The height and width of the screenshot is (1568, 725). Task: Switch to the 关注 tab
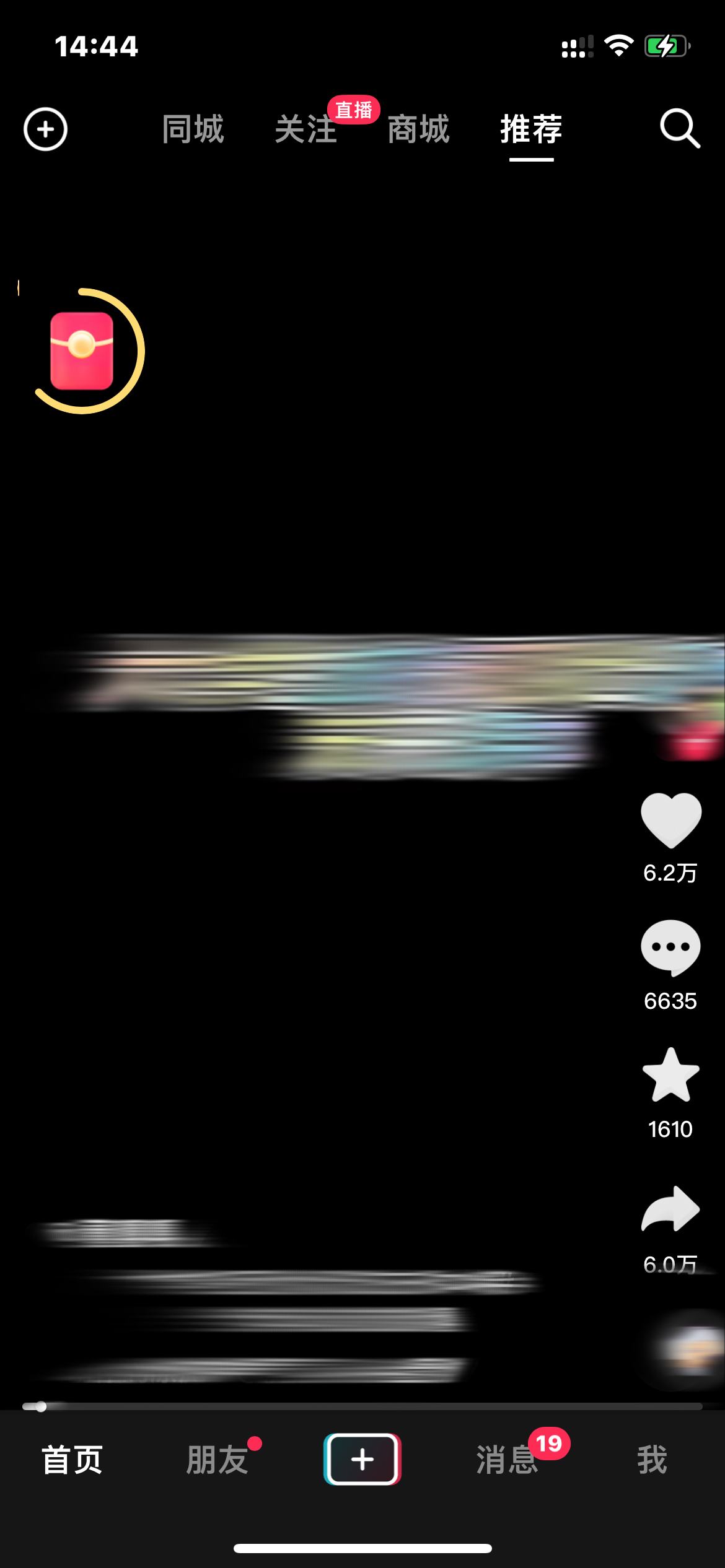[x=305, y=129]
